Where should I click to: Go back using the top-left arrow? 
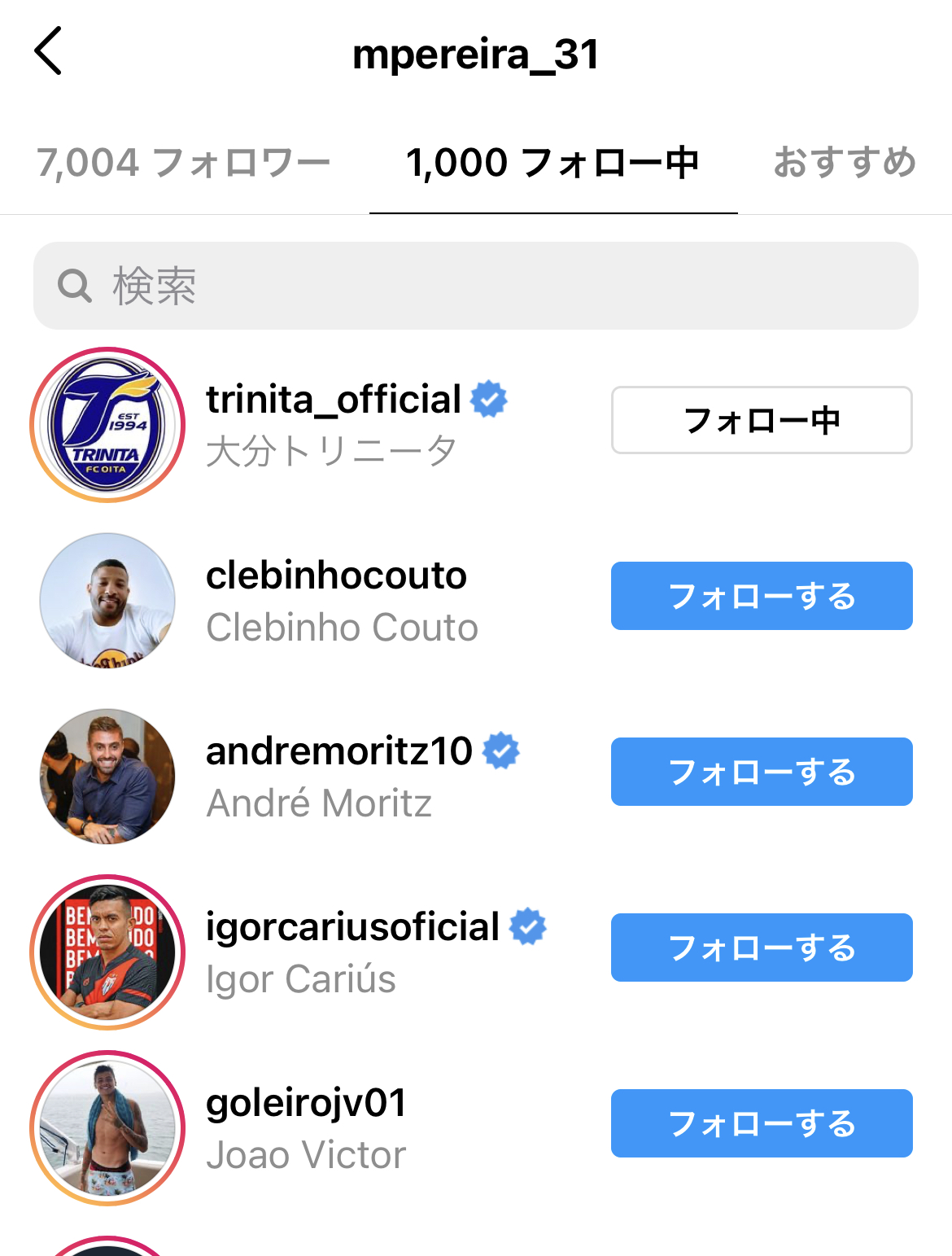click(49, 51)
